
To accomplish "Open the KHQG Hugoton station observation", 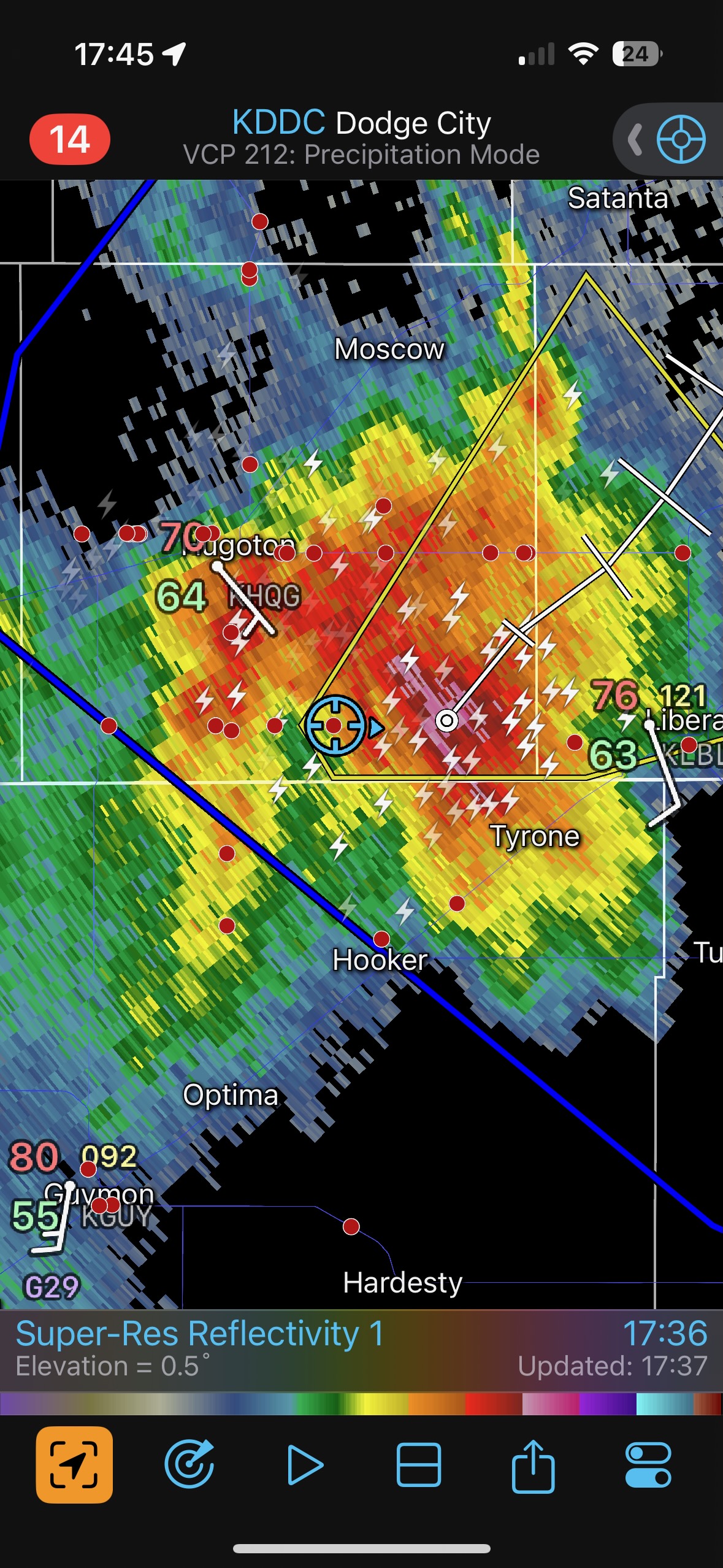I will pos(264,596).
